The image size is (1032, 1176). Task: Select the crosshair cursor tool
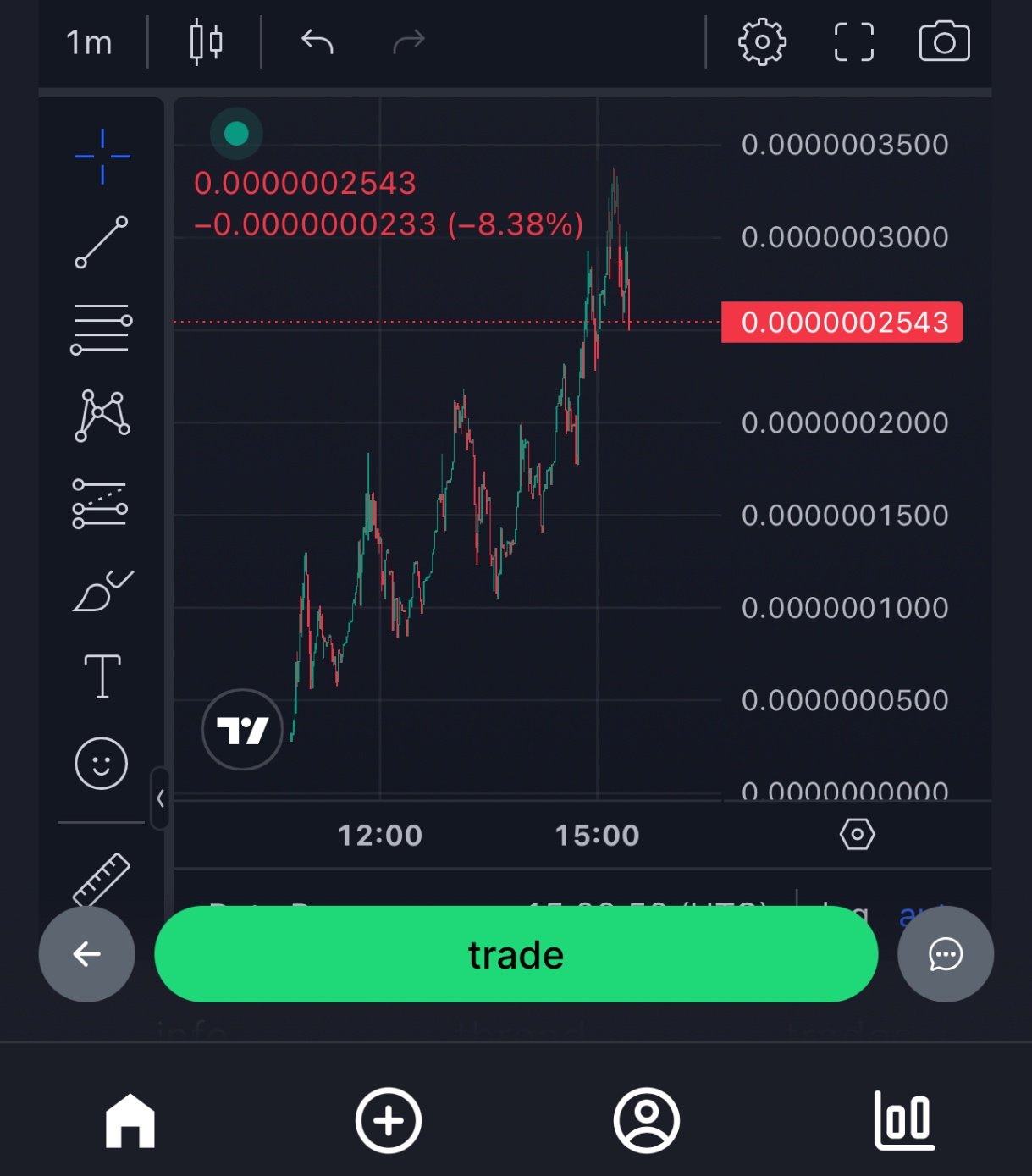(x=102, y=157)
